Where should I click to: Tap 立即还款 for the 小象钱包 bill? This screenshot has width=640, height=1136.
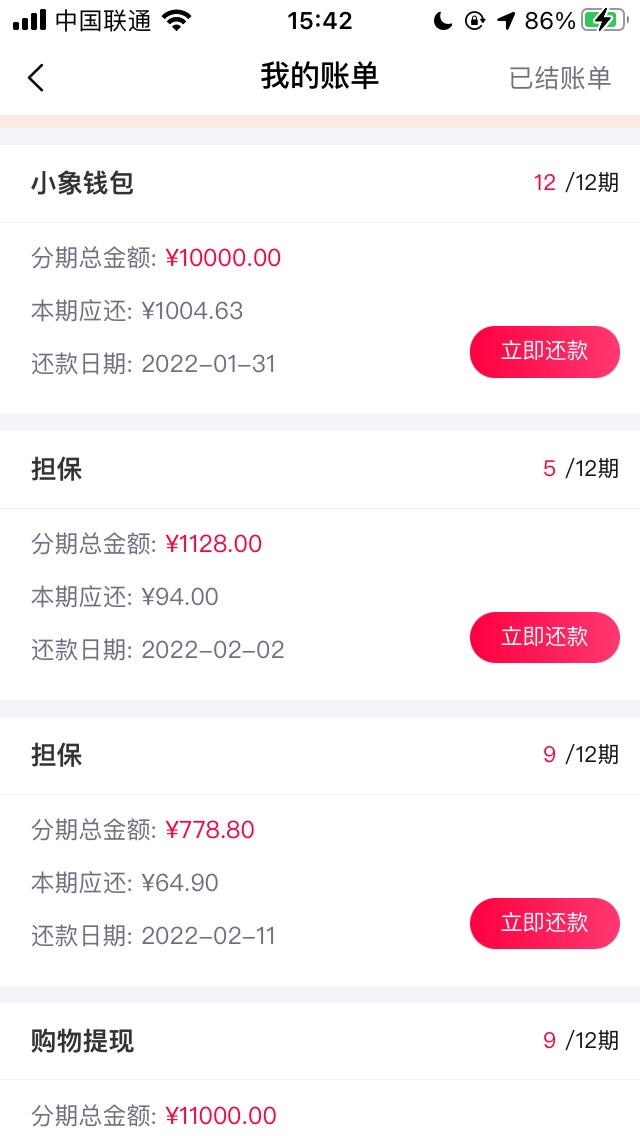544,351
